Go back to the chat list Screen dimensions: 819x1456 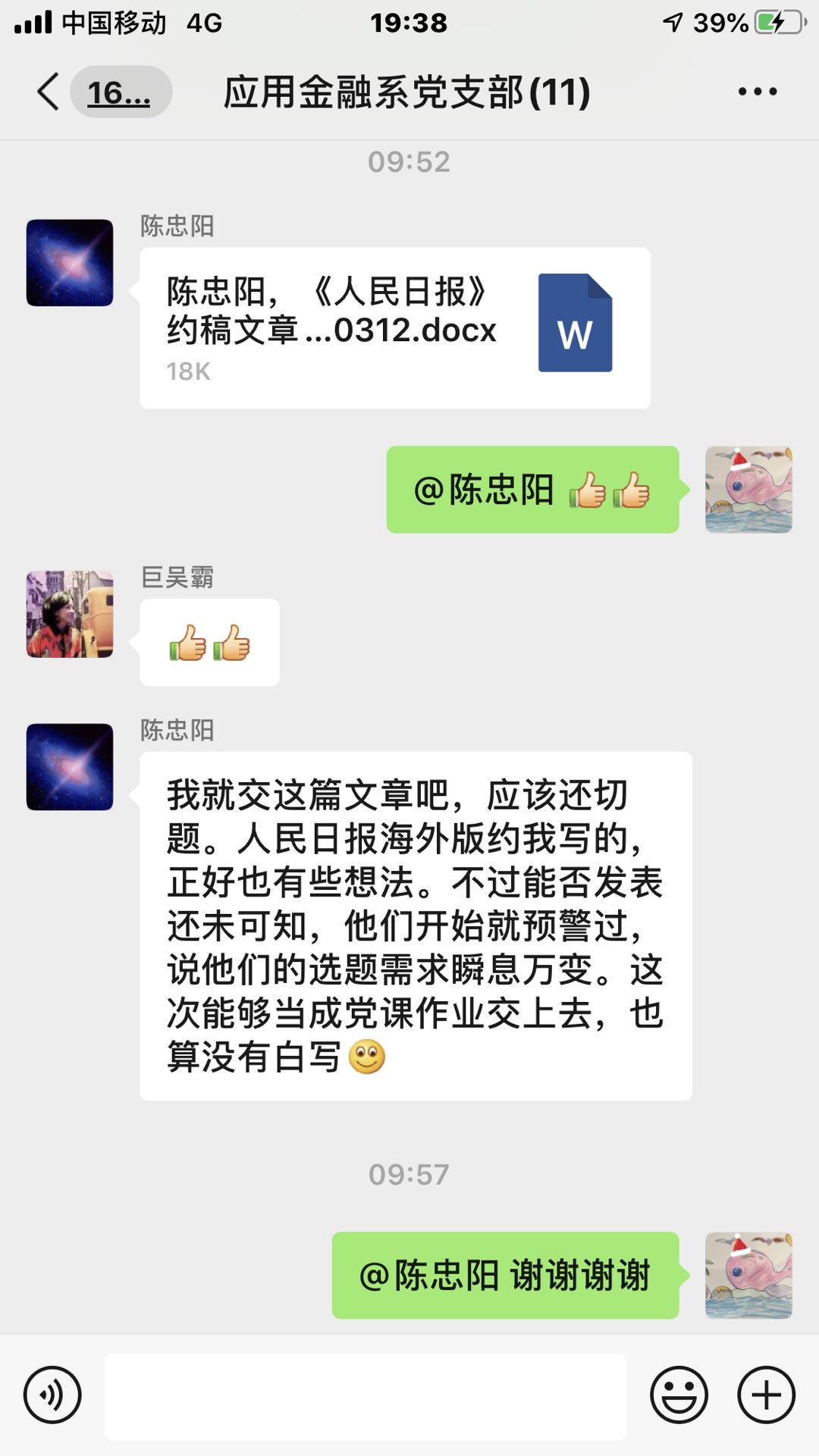click(x=49, y=92)
